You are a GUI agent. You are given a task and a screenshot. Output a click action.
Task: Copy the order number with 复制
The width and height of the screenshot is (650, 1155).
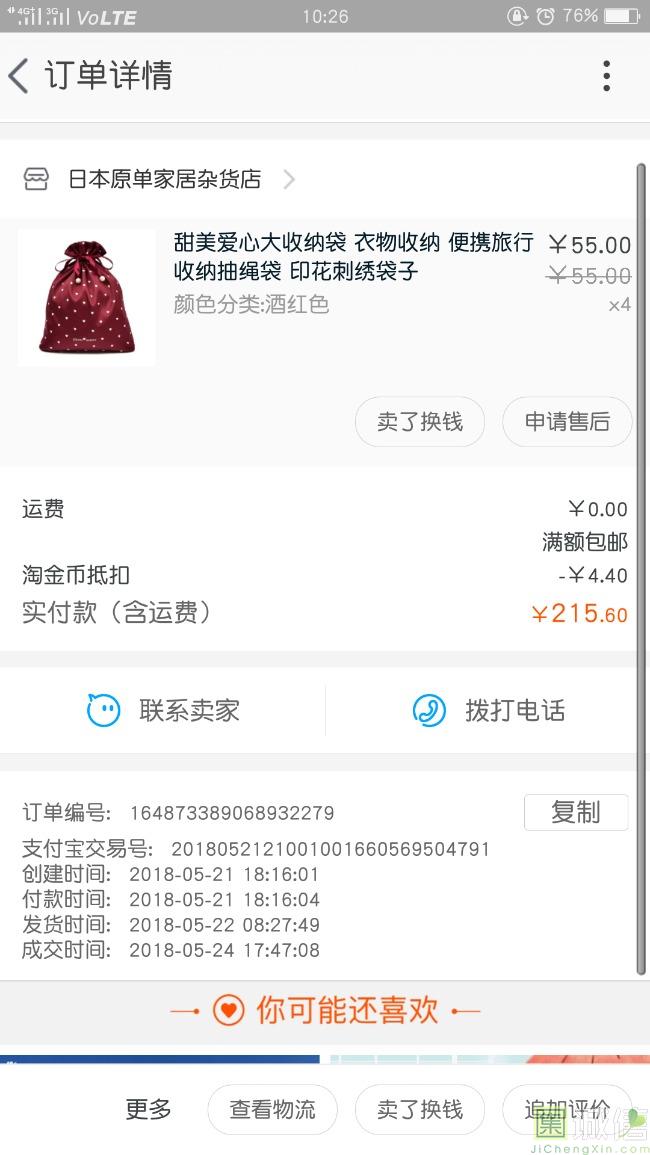pyautogui.click(x=576, y=812)
